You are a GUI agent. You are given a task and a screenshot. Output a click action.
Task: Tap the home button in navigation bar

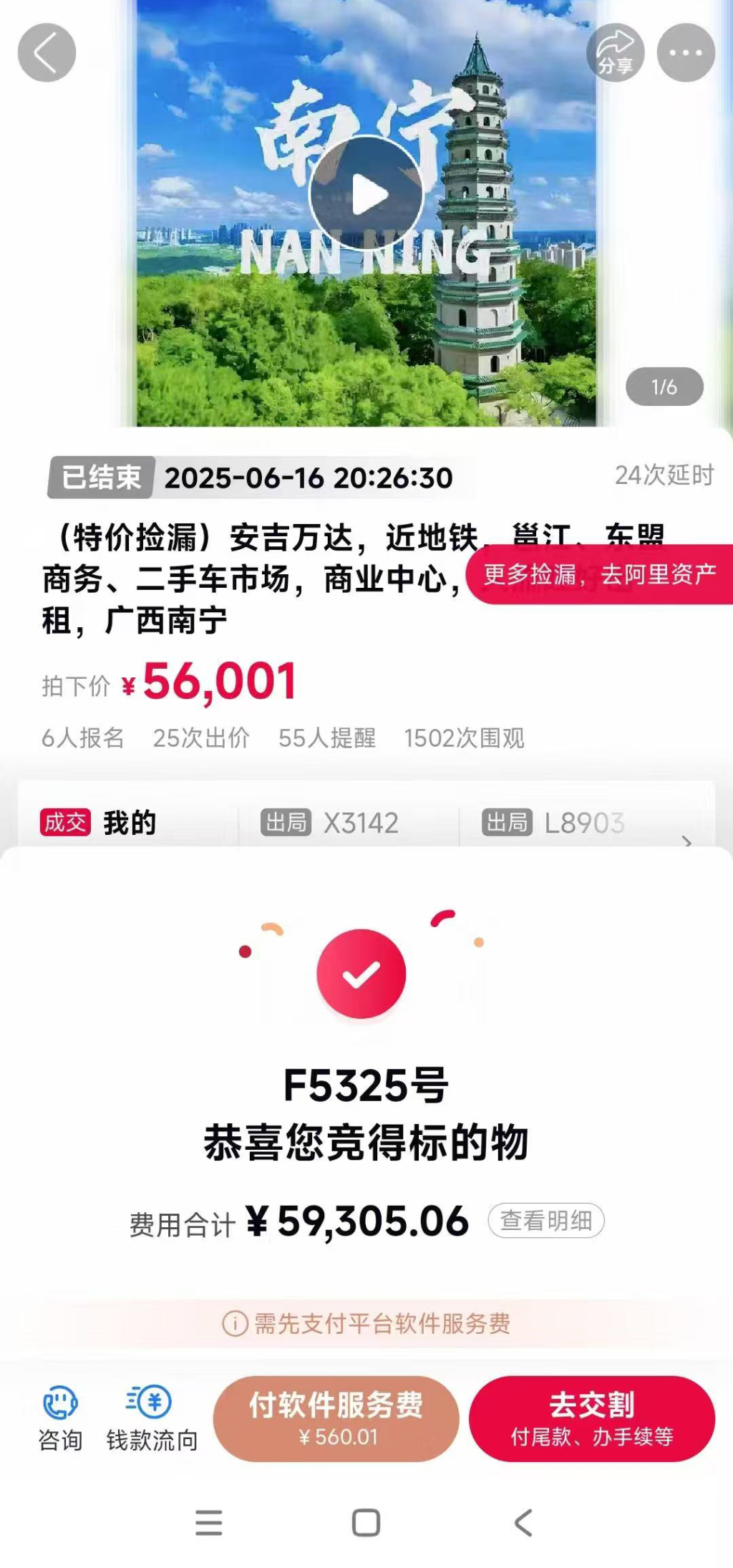366,1524
